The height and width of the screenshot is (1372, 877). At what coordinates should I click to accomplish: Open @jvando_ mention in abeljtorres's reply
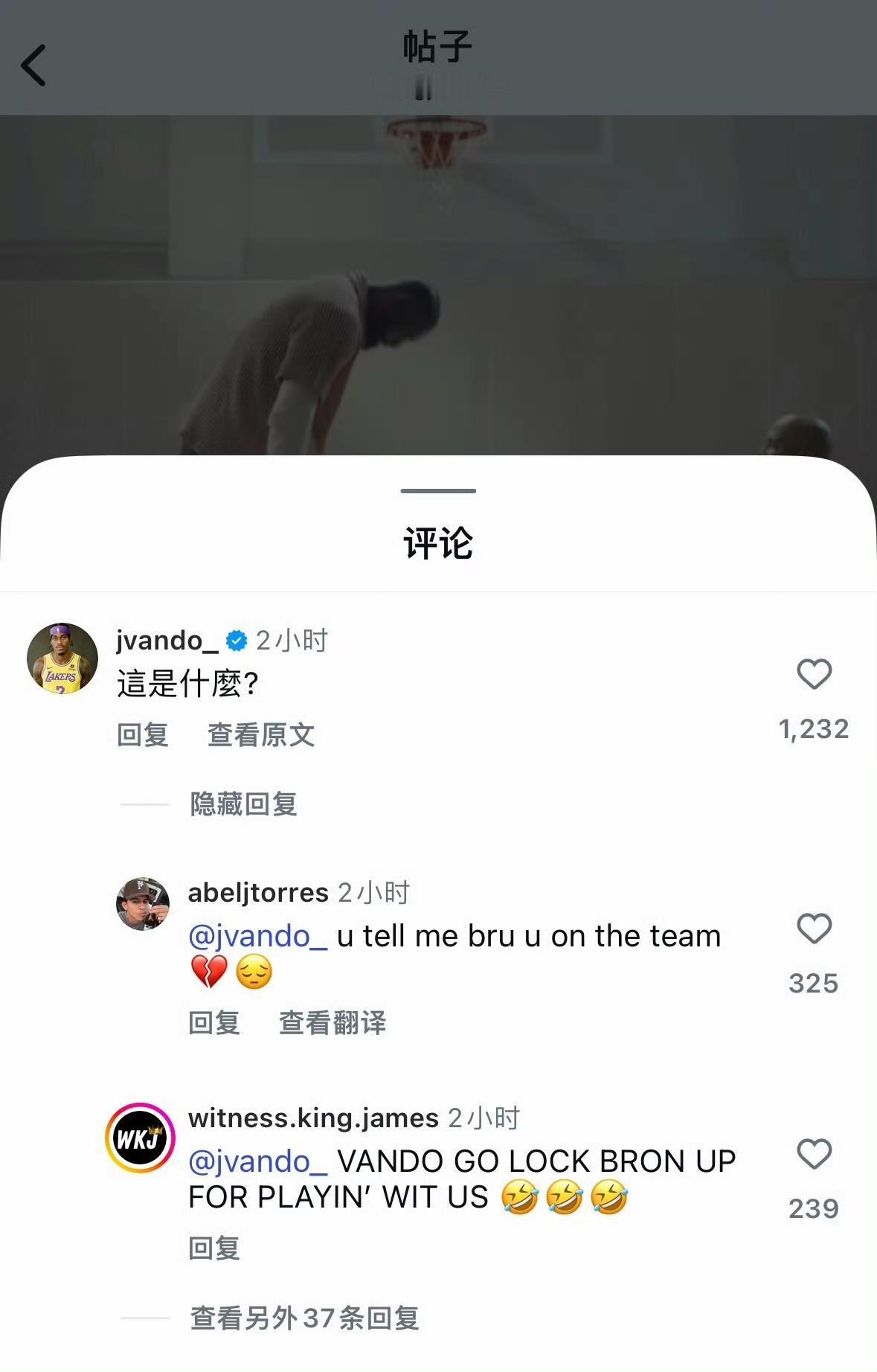click(x=257, y=937)
